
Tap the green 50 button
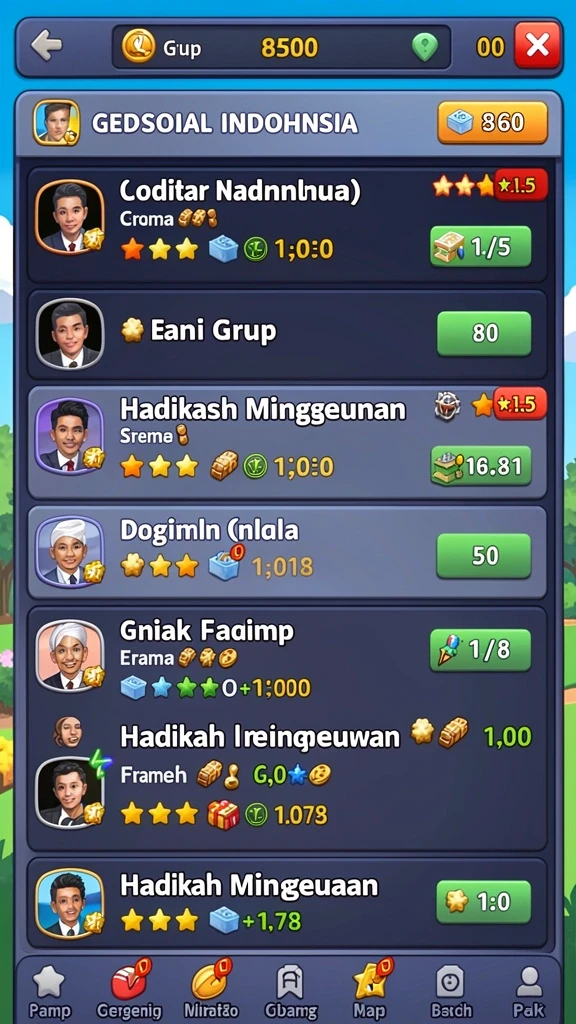click(x=484, y=556)
